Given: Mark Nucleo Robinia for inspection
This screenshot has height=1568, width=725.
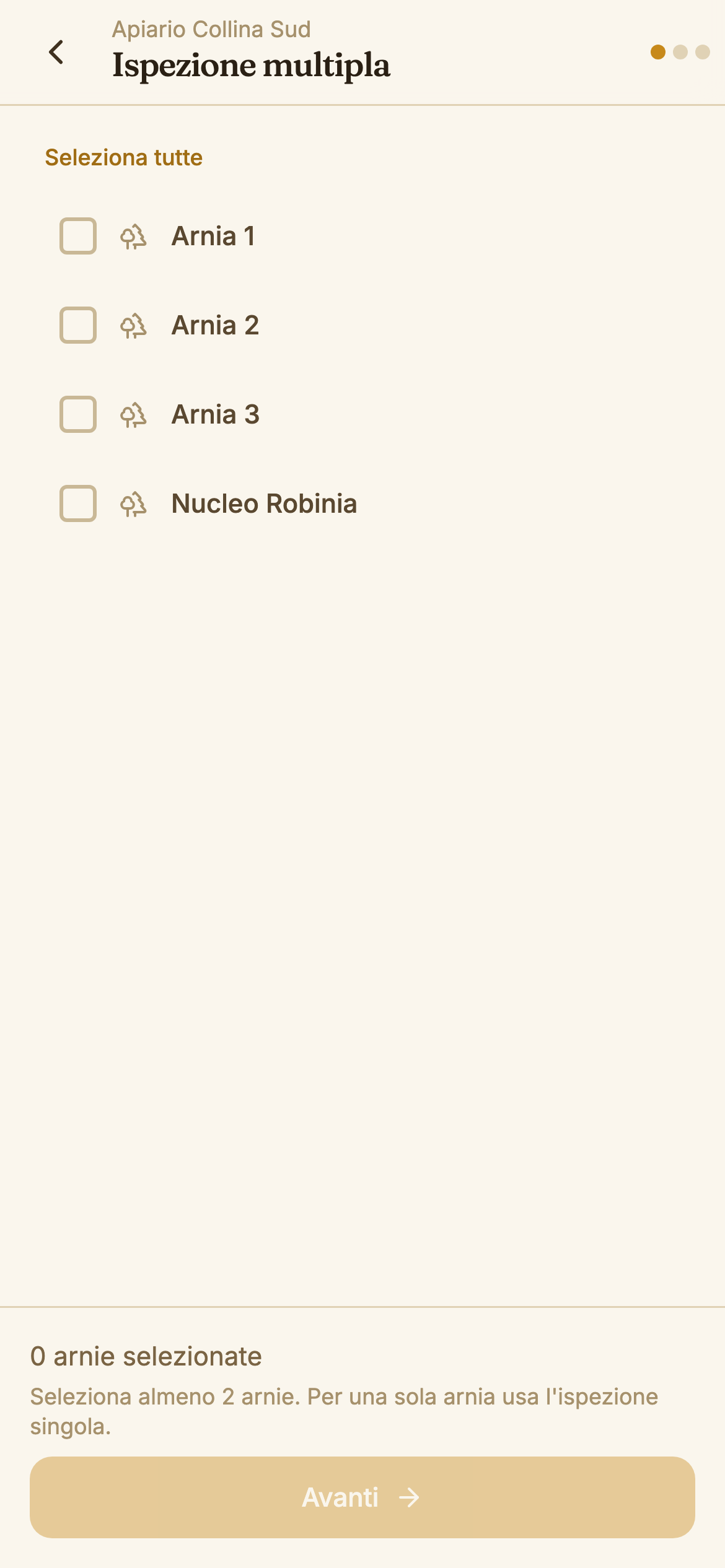Looking at the screenshot, I should coord(78,503).
